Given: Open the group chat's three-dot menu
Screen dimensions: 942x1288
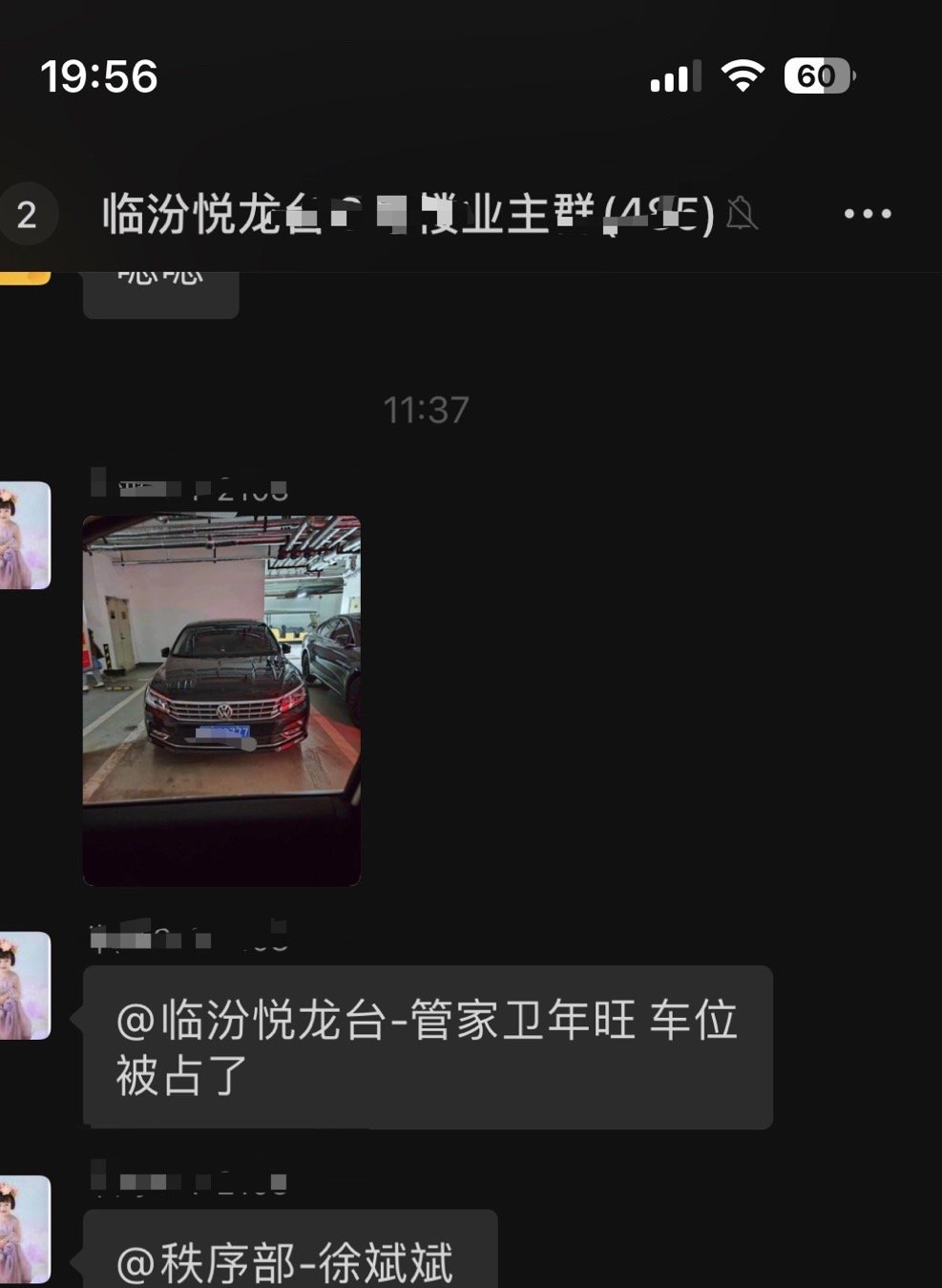Looking at the screenshot, I should [867, 214].
